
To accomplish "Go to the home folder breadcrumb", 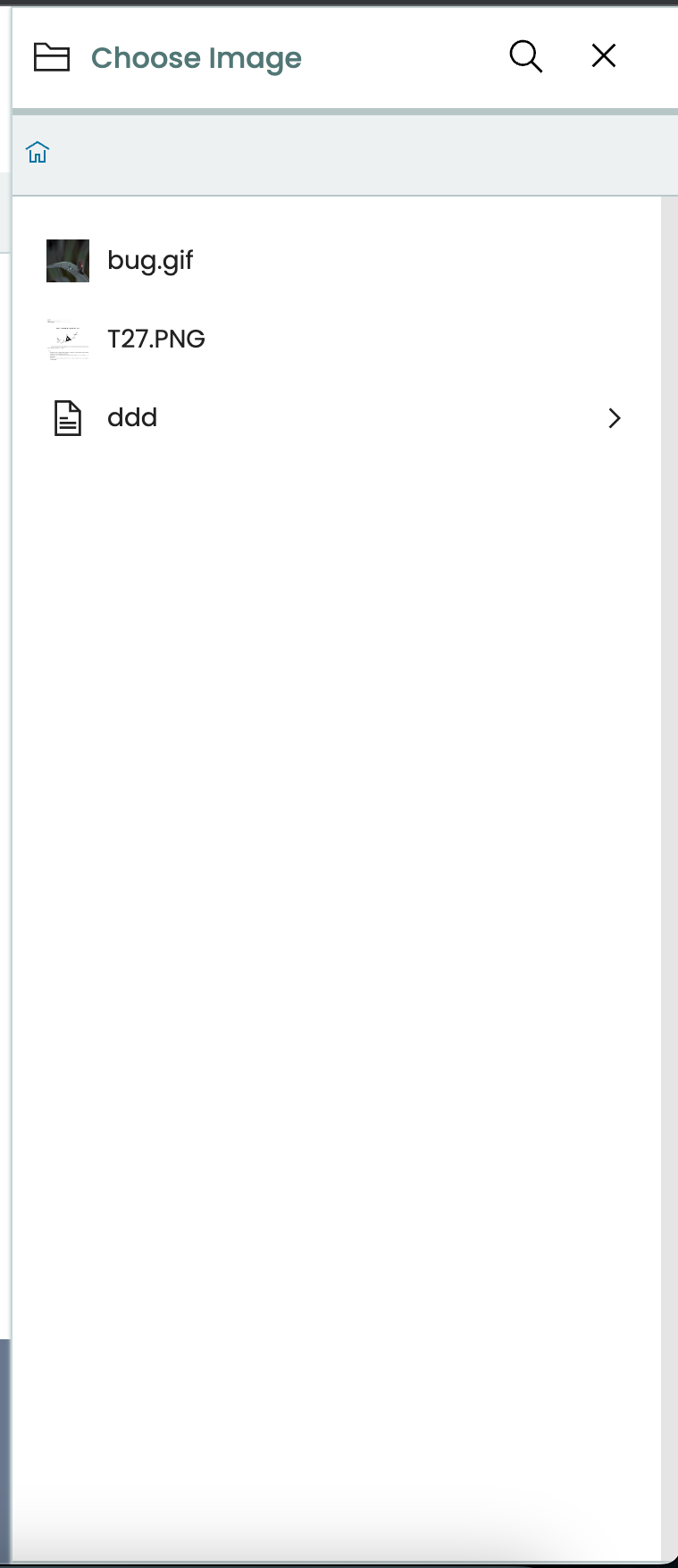I will point(38,153).
